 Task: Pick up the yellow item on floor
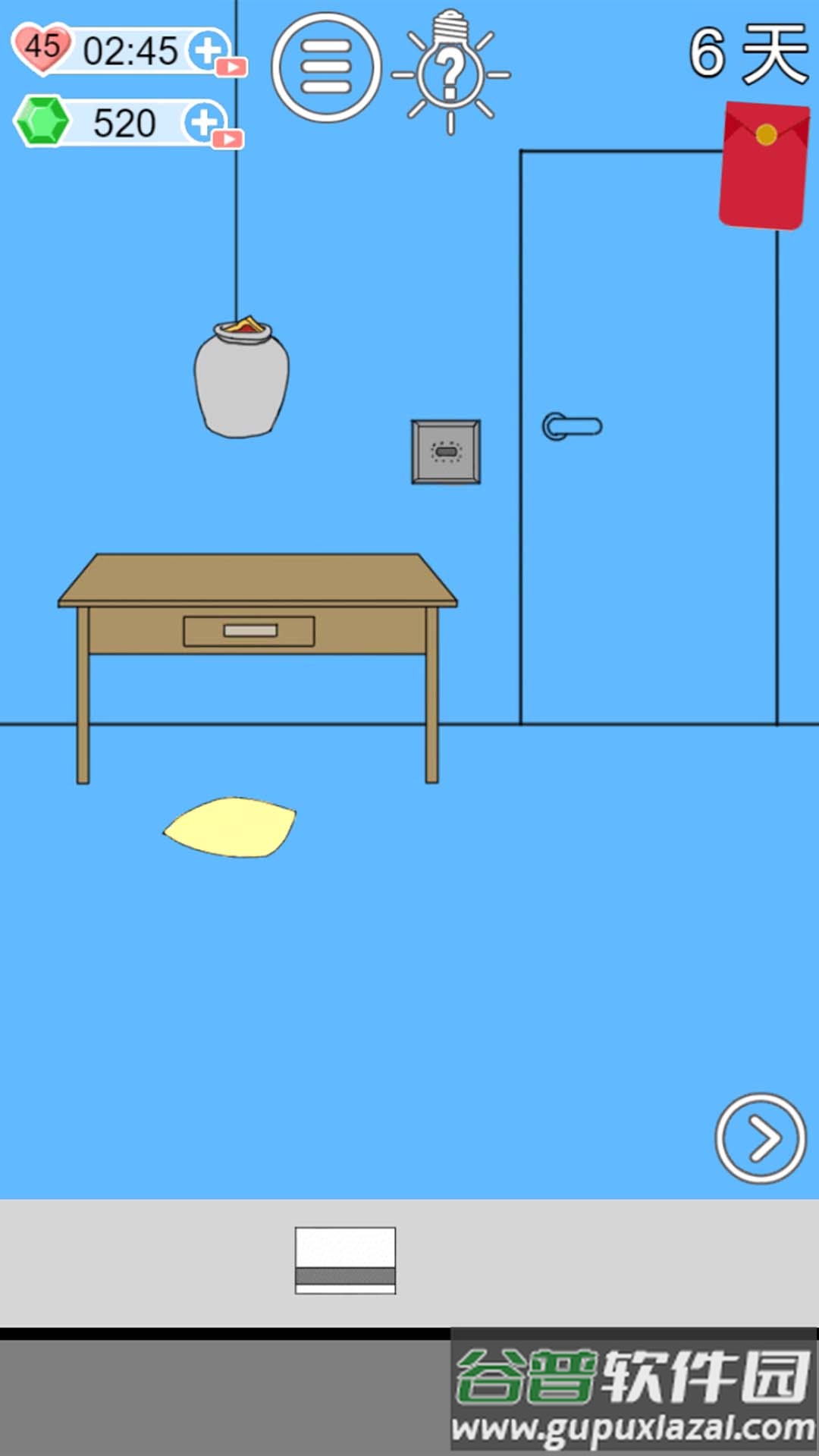pyautogui.click(x=230, y=827)
